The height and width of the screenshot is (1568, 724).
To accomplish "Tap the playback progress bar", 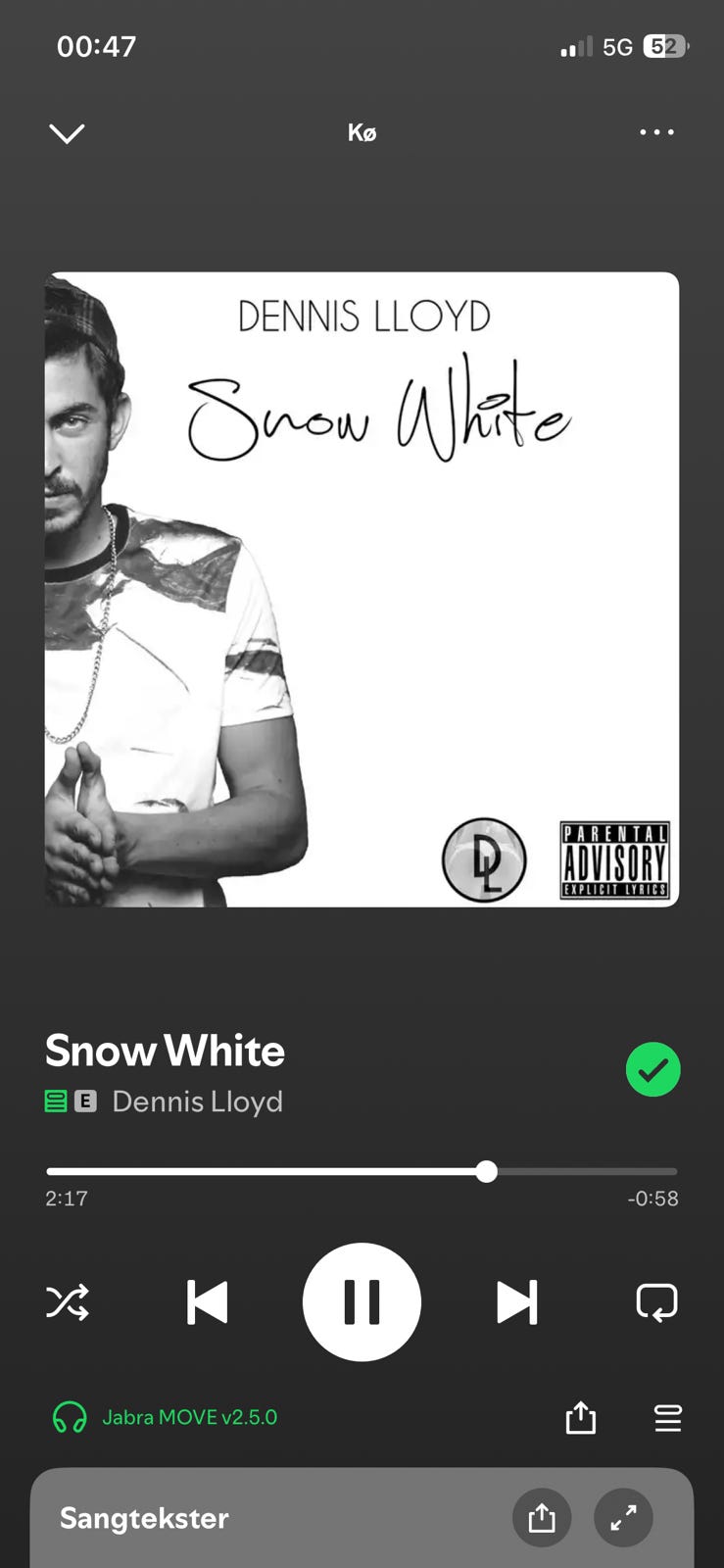I will point(362,1171).
